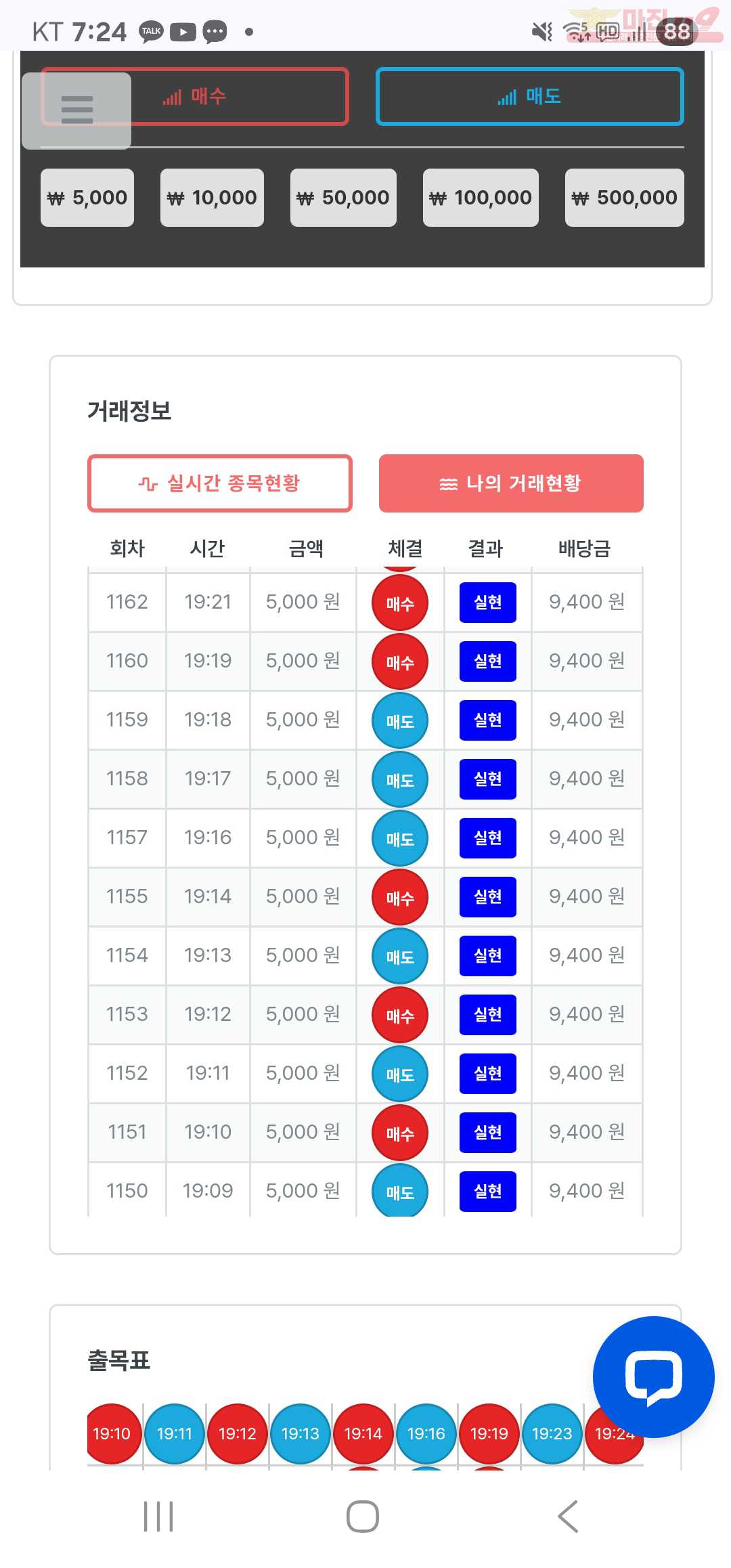Choose the ₩ 10,000 amount
Image resolution: width=731 pixels, height=1568 pixels.
click(212, 198)
